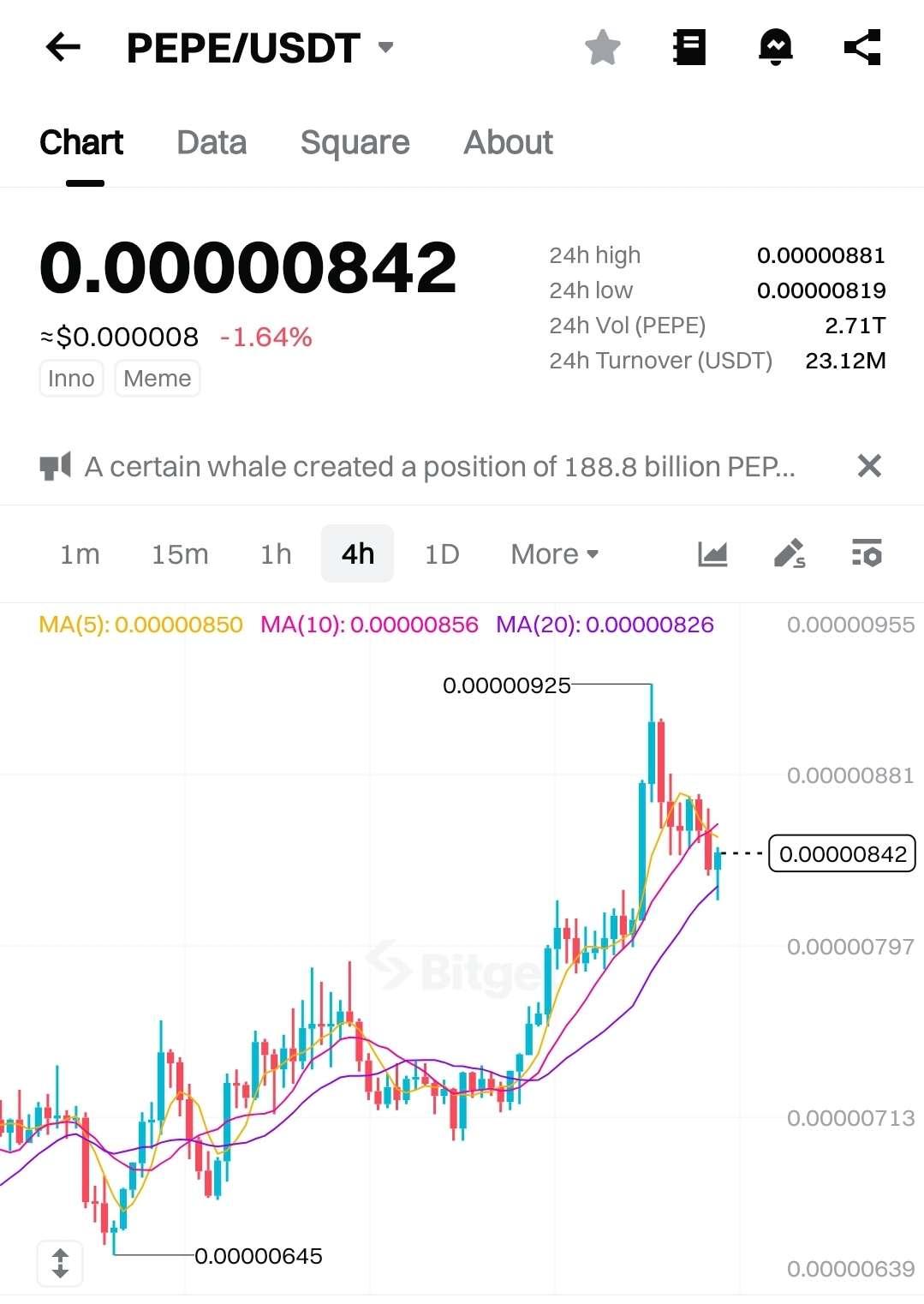Open the chart drawing tools pencil
924x1304 pixels.
click(789, 553)
